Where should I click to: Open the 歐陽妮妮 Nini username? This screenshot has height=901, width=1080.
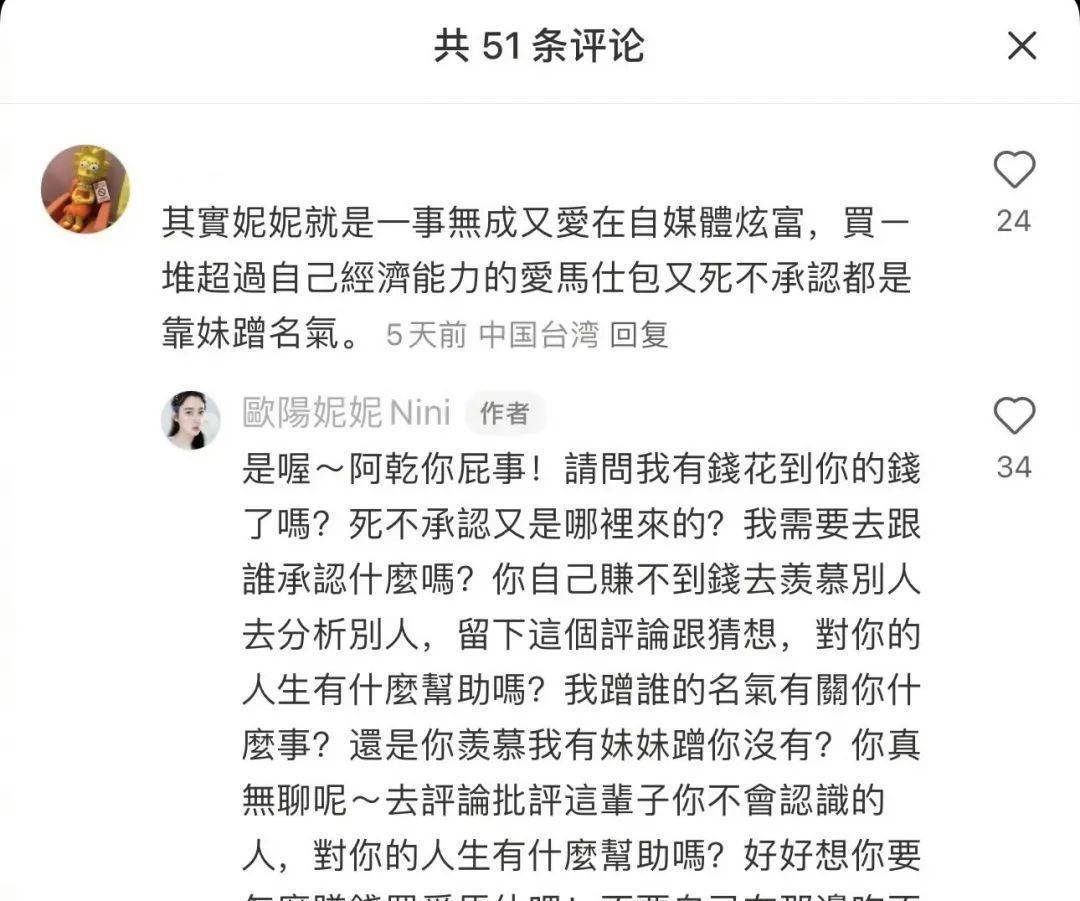pos(346,412)
